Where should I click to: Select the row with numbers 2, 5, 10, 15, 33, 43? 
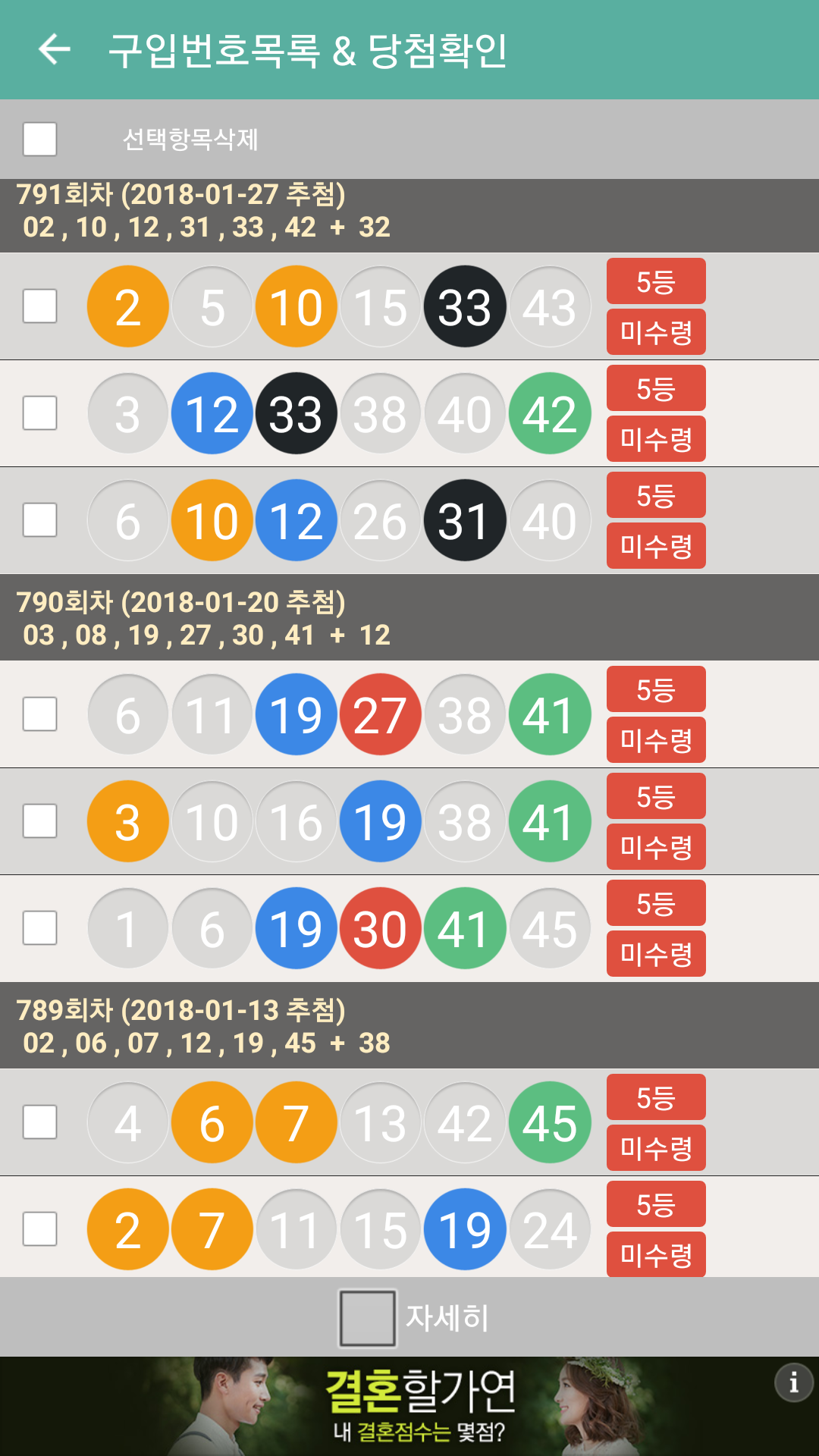40,306
